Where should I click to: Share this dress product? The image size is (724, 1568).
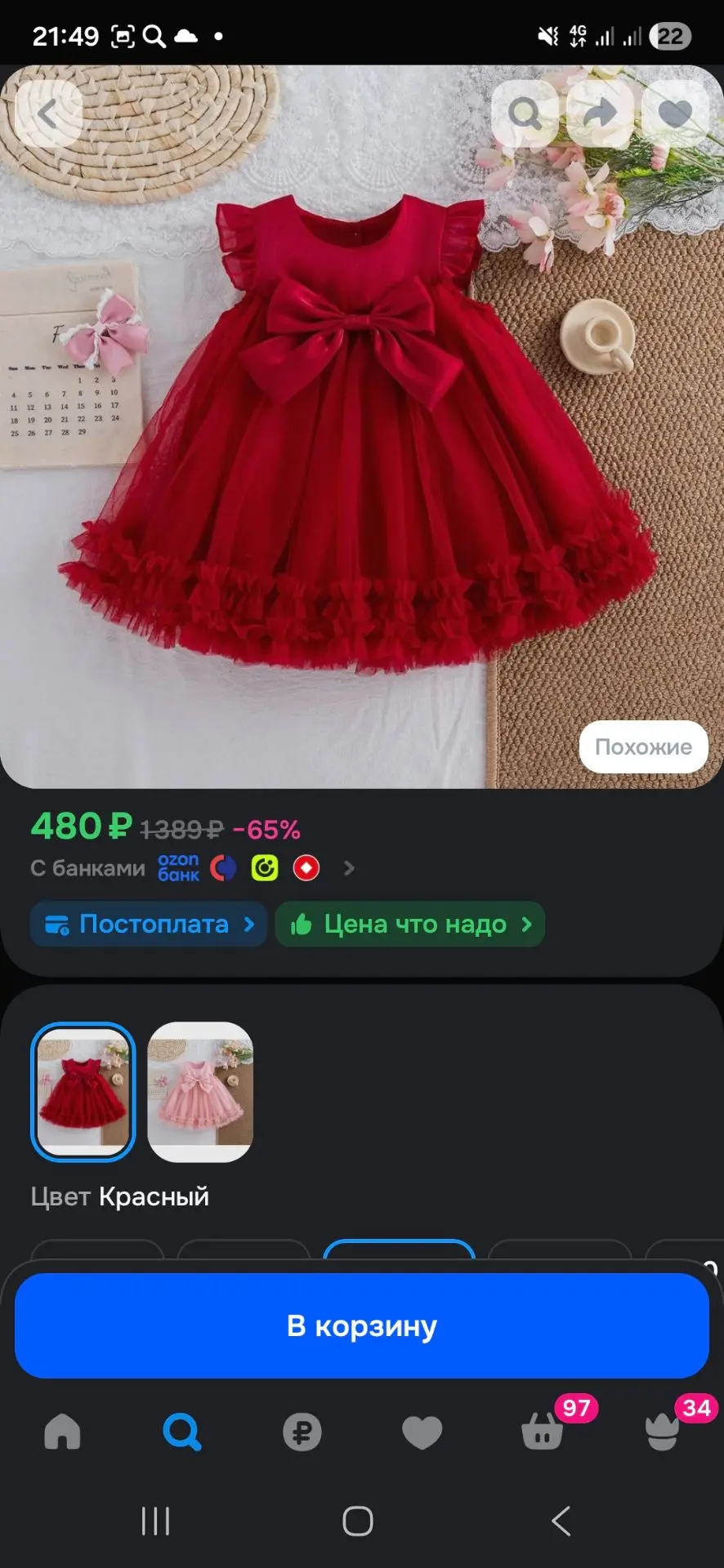pos(601,114)
